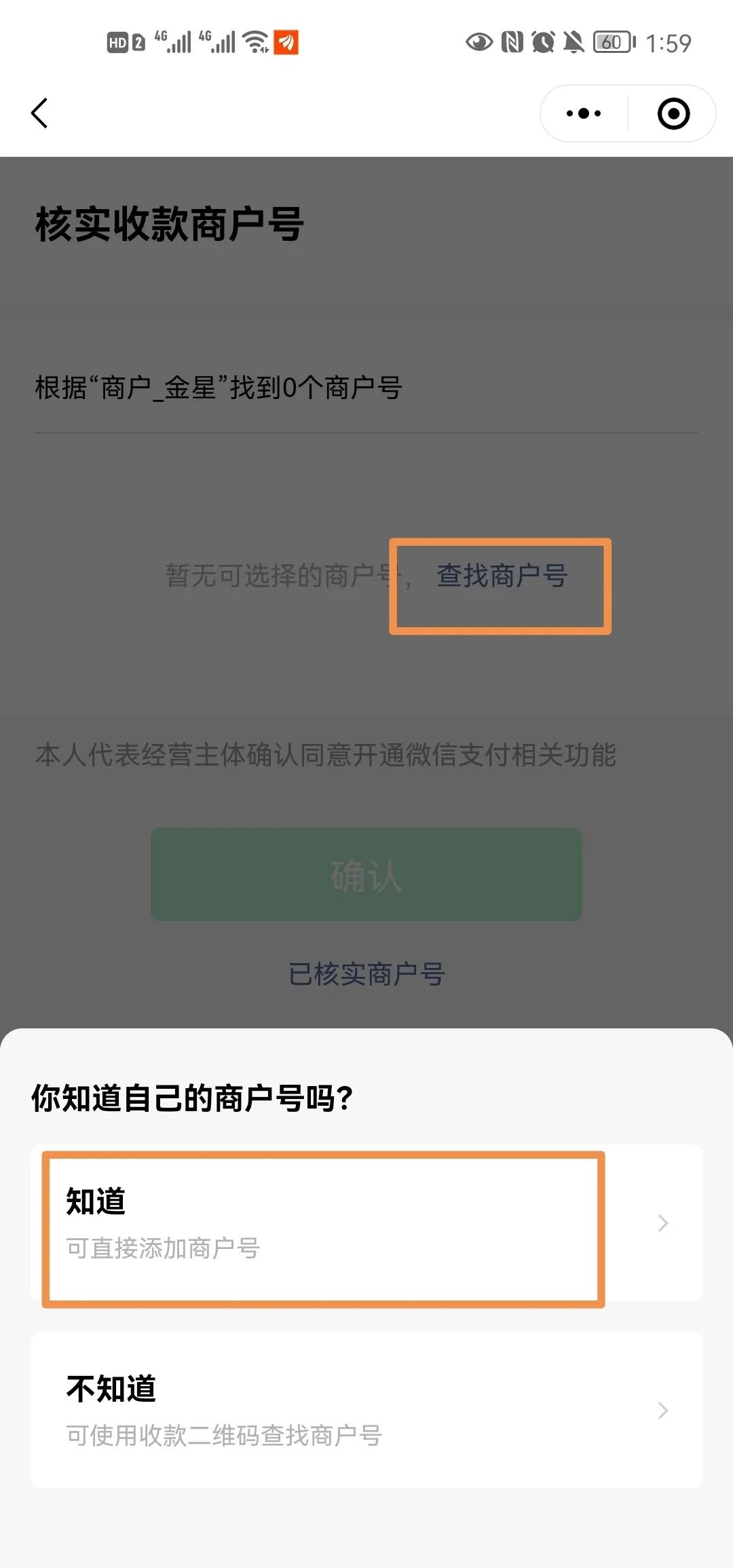This screenshot has height=1568, width=733.
Task: Tap the green 确认 button
Action: pos(366,874)
